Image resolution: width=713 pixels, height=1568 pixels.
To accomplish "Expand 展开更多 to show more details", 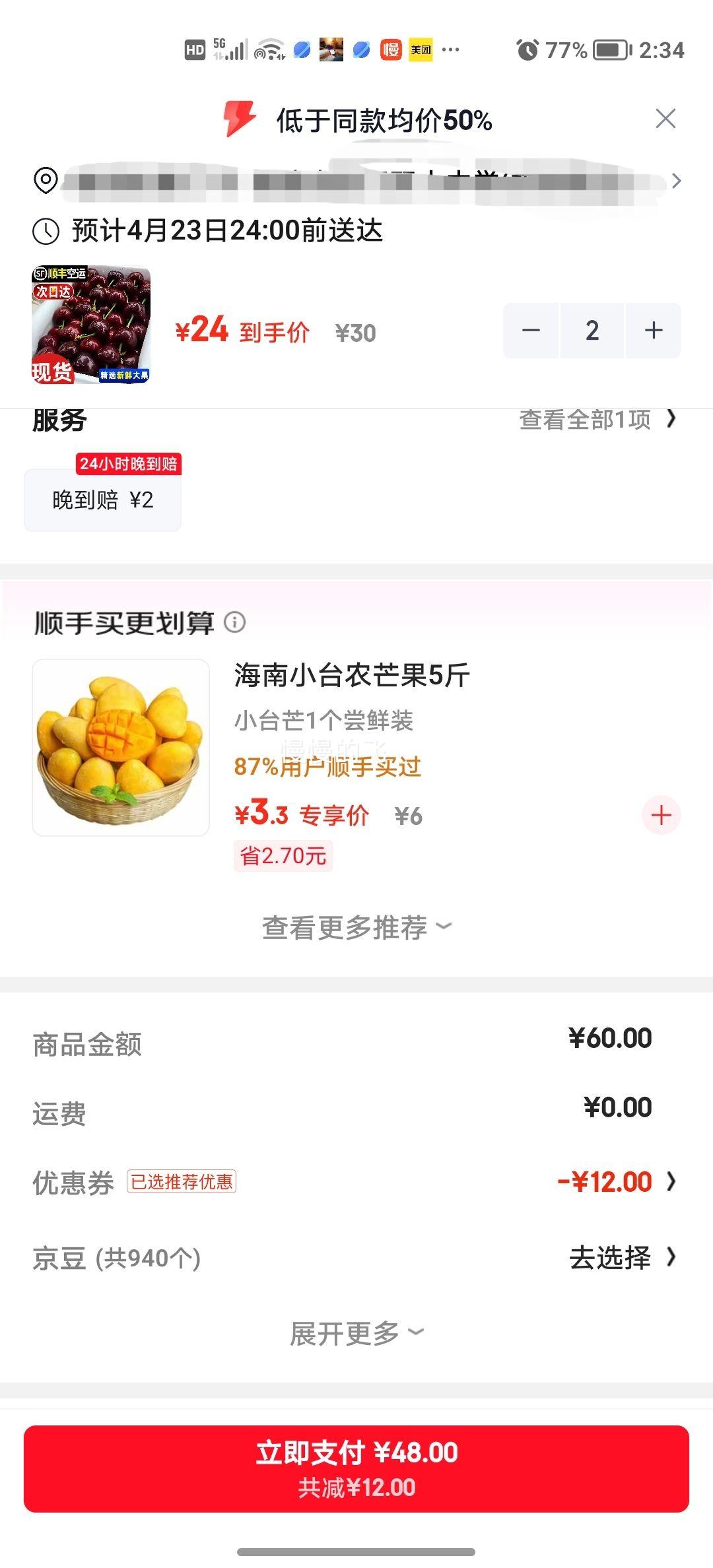I will pyautogui.click(x=356, y=1331).
